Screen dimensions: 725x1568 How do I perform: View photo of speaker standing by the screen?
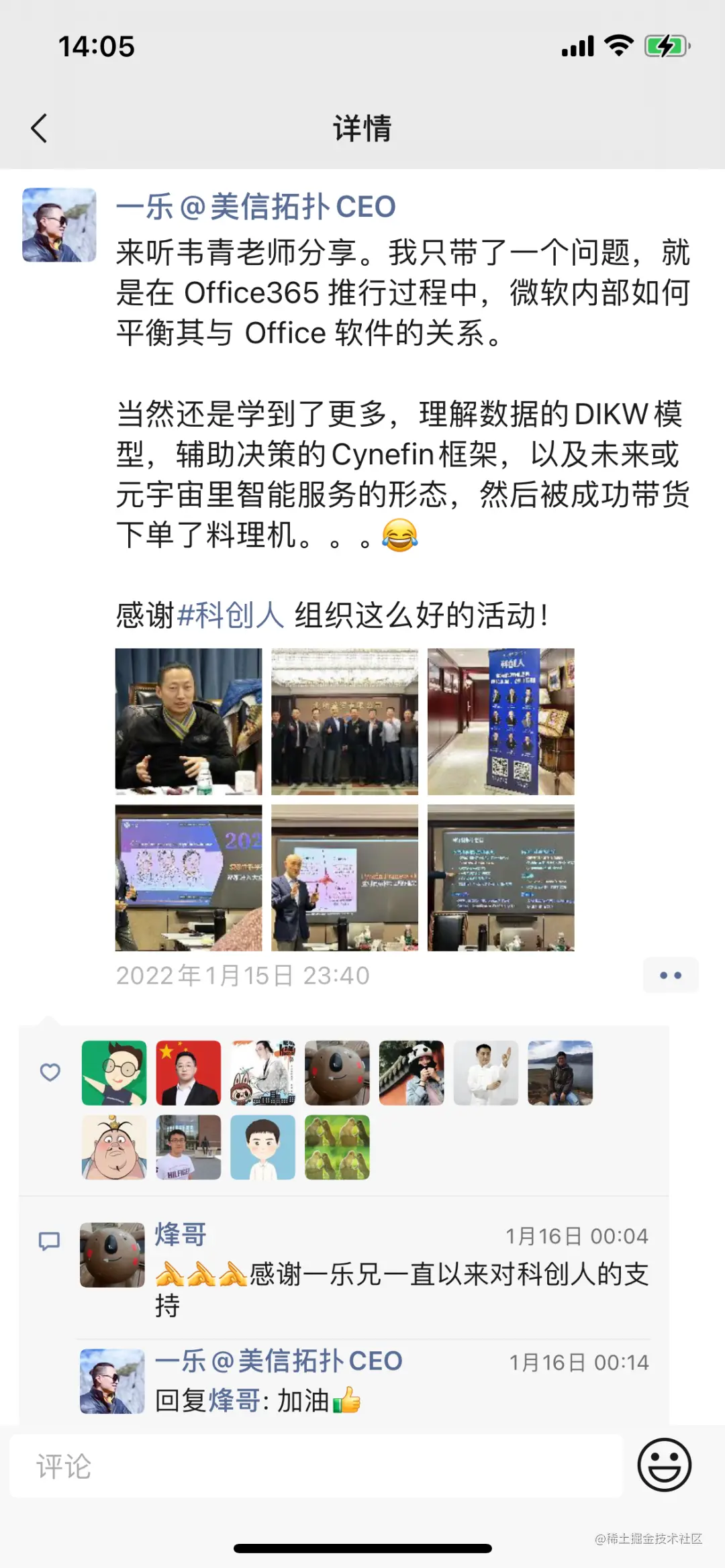344,878
